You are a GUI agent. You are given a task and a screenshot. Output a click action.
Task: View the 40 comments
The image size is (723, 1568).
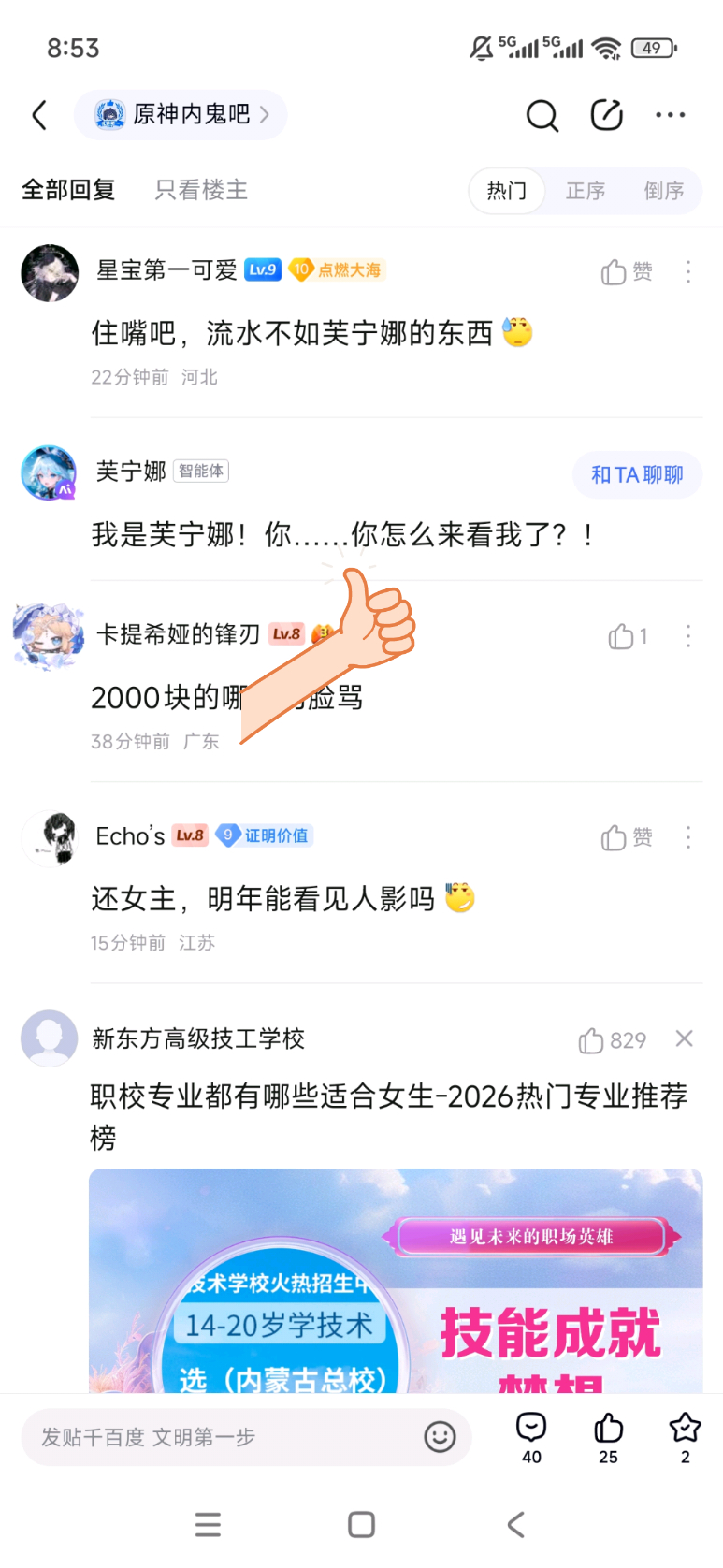(x=531, y=1437)
